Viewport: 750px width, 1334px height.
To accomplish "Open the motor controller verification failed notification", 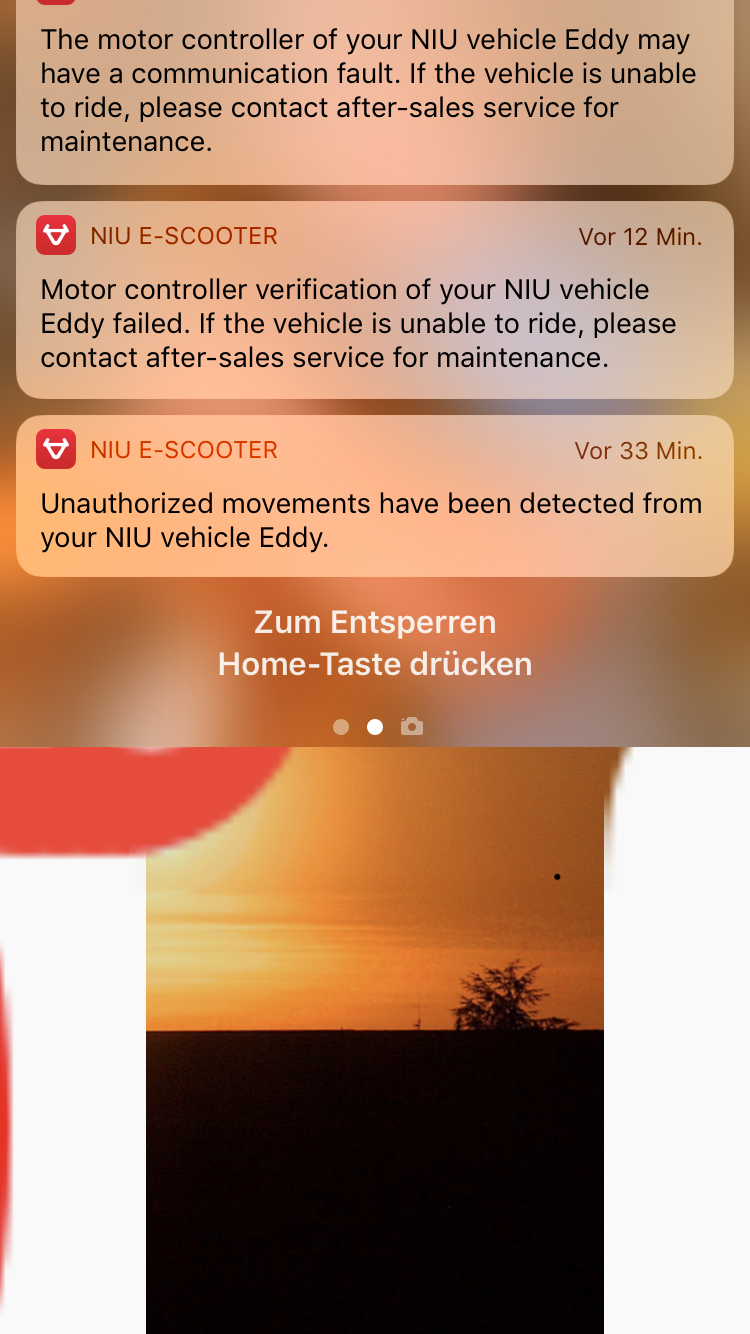I will 375,300.
